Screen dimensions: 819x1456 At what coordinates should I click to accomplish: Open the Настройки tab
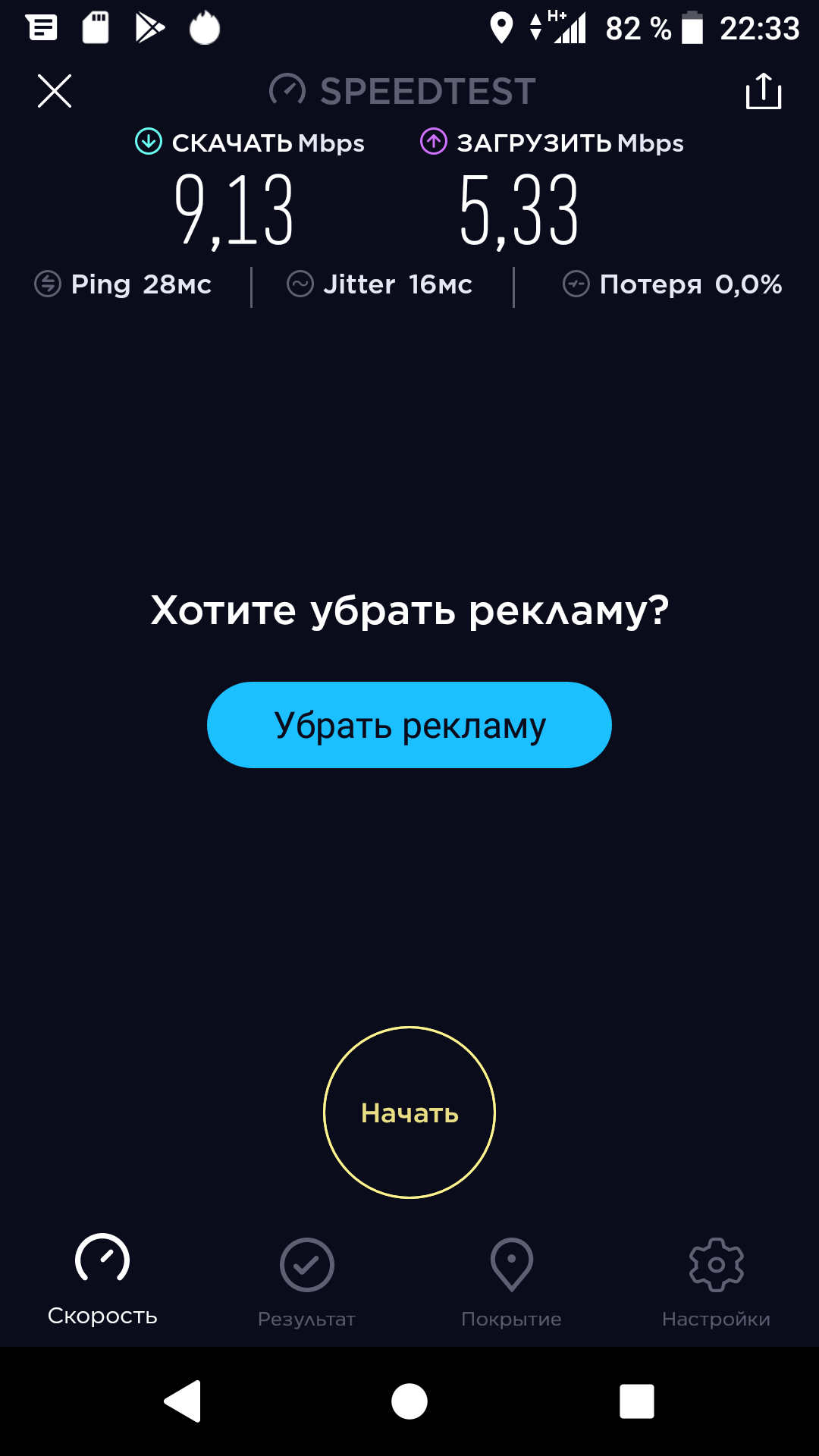click(x=716, y=1282)
